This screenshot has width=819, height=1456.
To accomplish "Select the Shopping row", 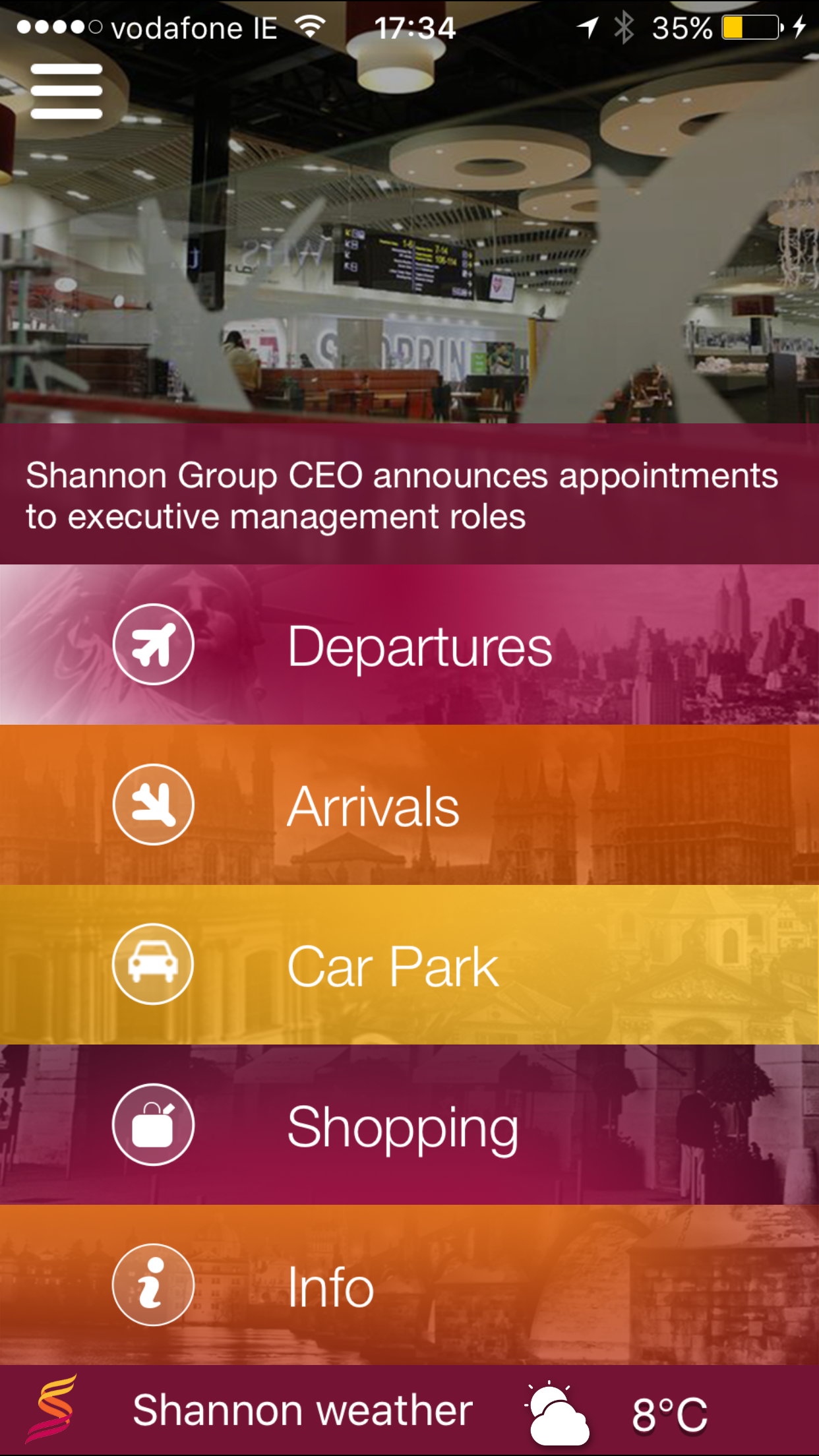I will 409,1125.
